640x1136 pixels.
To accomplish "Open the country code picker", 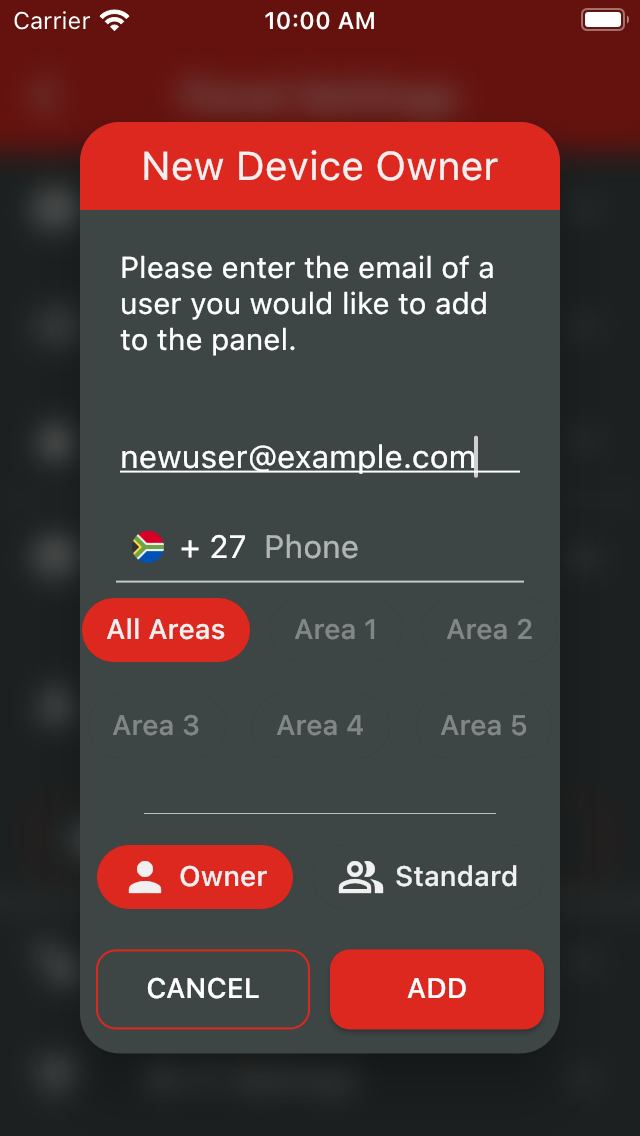I will click(188, 547).
